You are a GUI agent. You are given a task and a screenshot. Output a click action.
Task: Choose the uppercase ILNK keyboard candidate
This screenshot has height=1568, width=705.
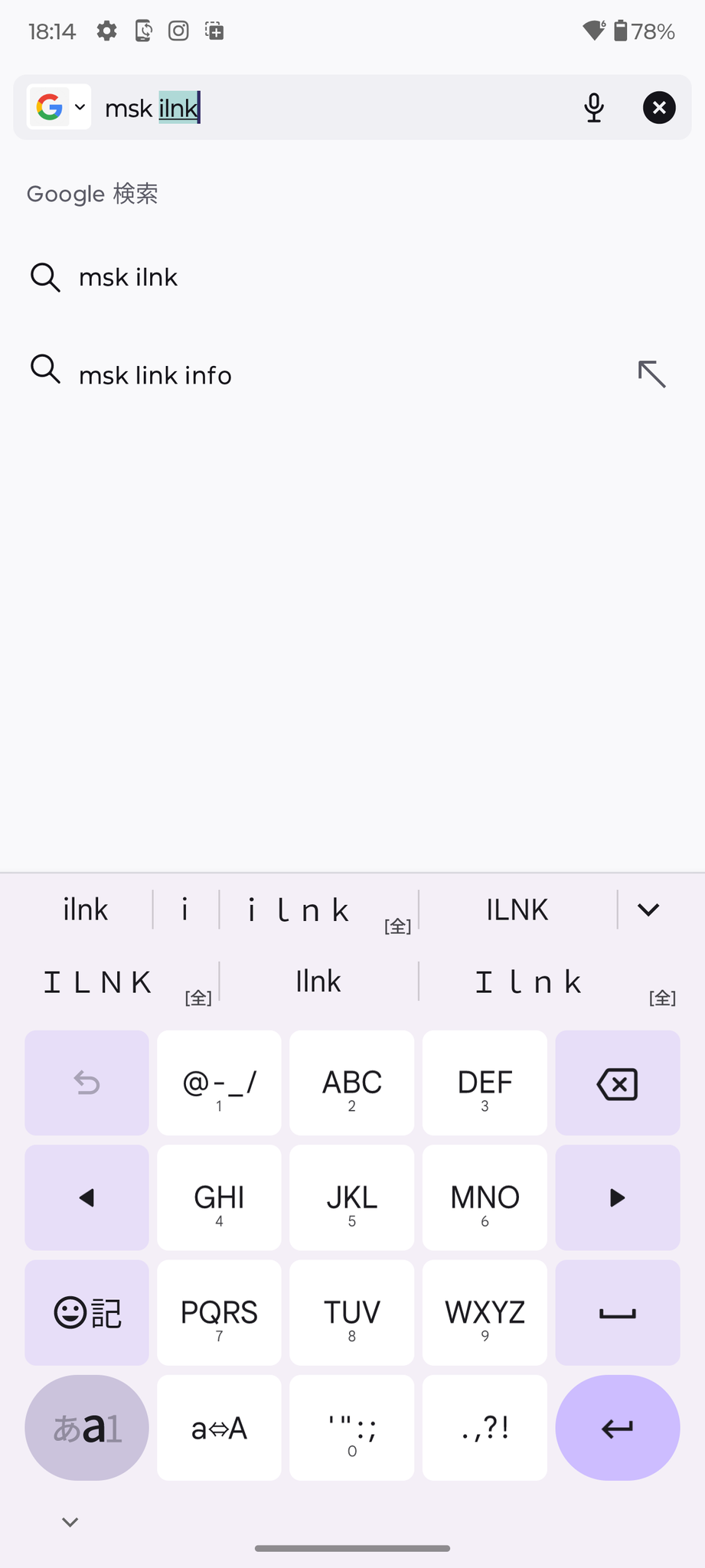517,910
